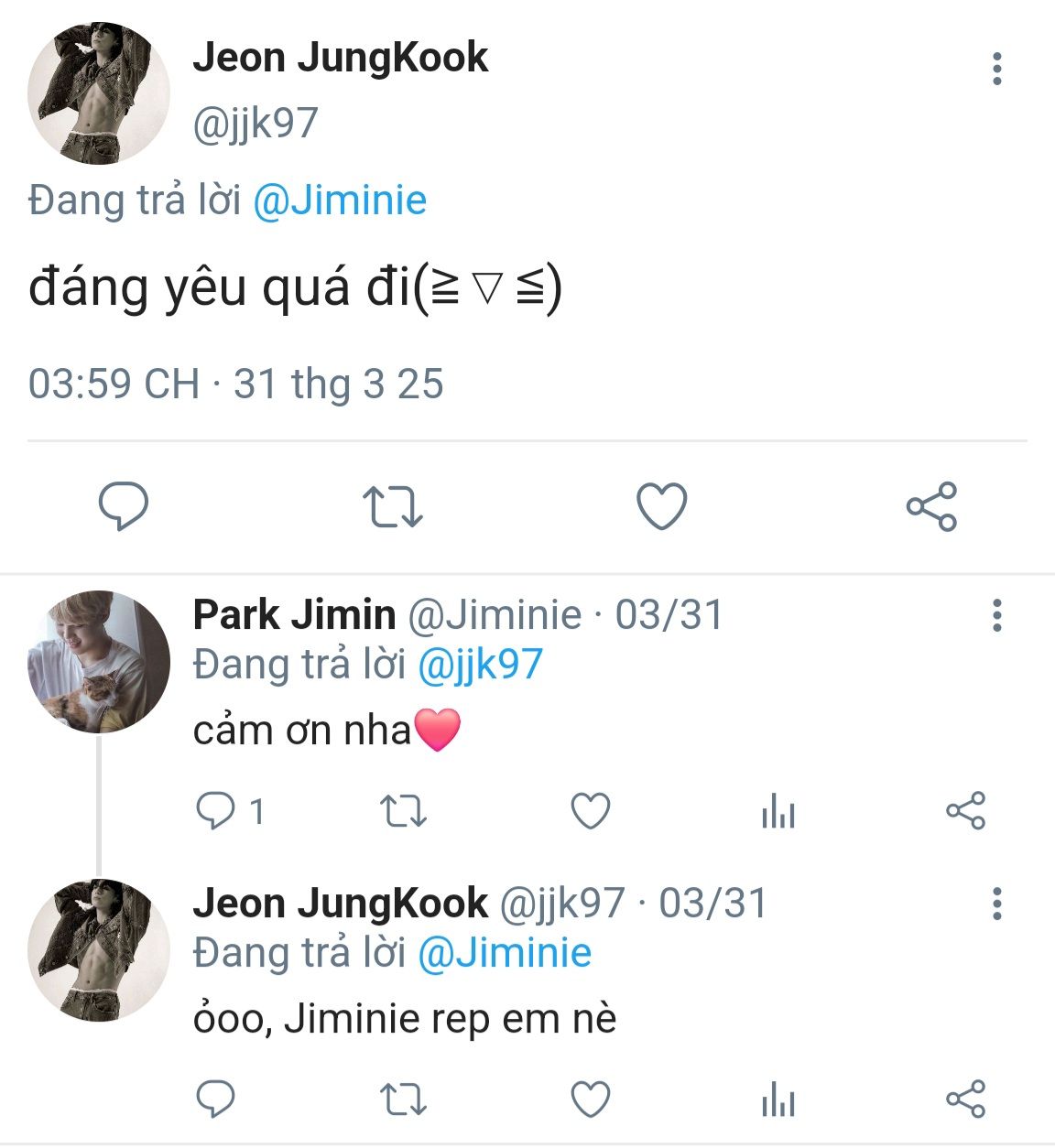The height and width of the screenshot is (1148, 1055).
Task: Retweet Park Jimin's "cảm ơn nha" reply
Action: (x=403, y=811)
